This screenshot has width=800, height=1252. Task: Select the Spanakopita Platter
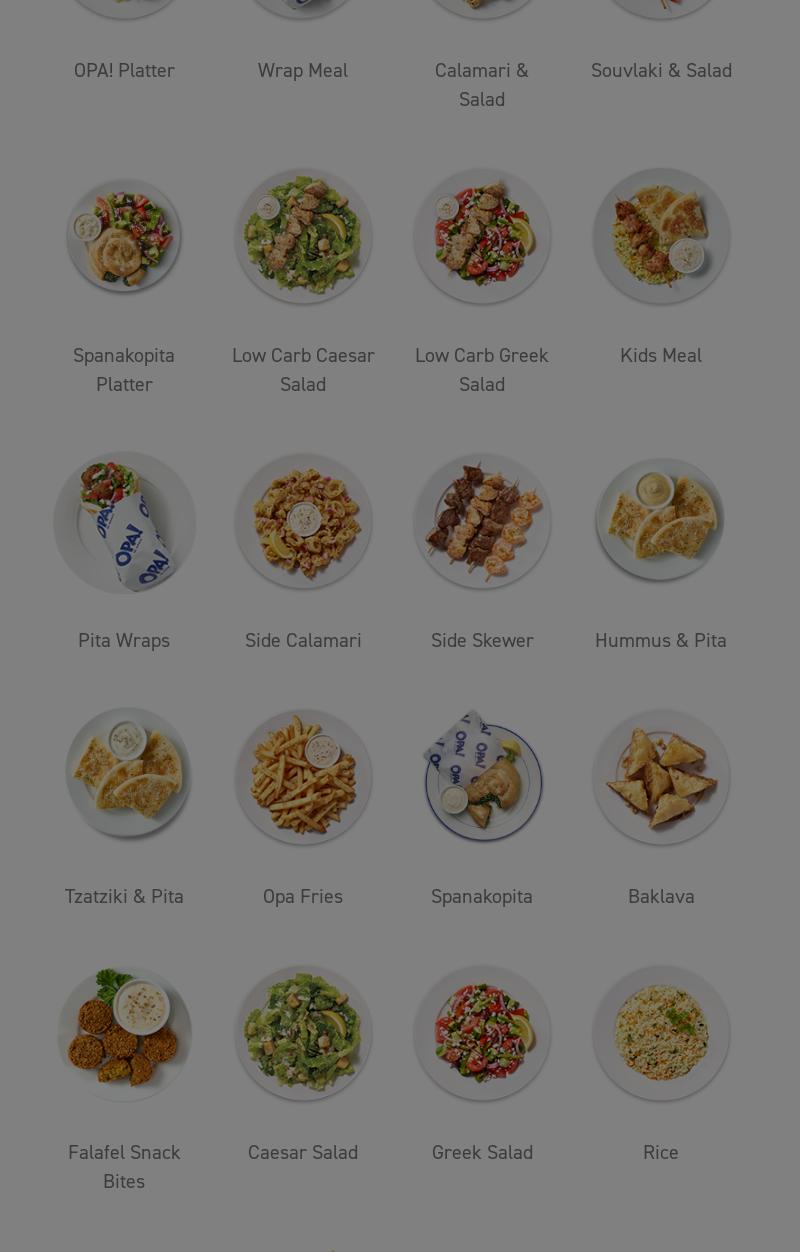[x=124, y=236]
